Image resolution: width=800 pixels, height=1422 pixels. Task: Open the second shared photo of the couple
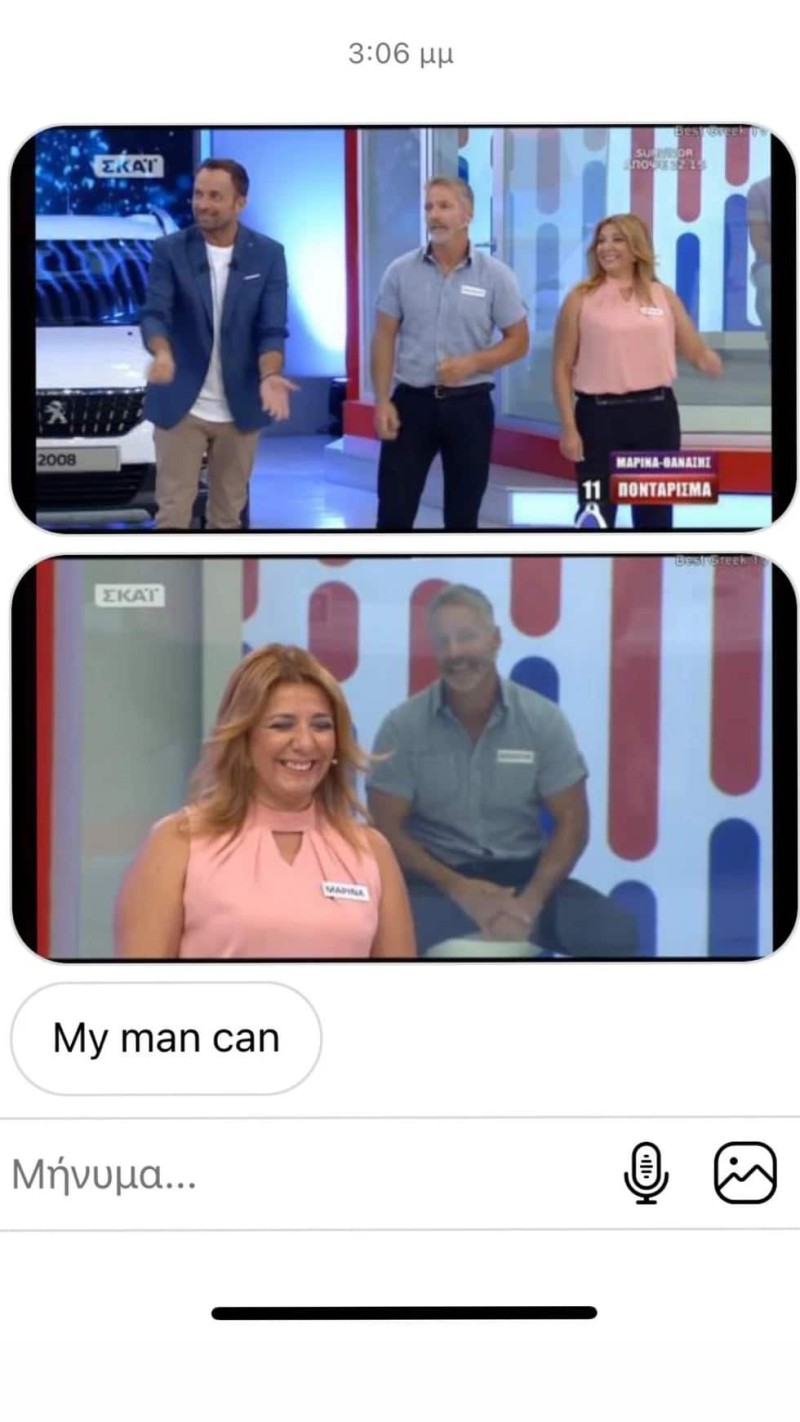tap(403, 757)
